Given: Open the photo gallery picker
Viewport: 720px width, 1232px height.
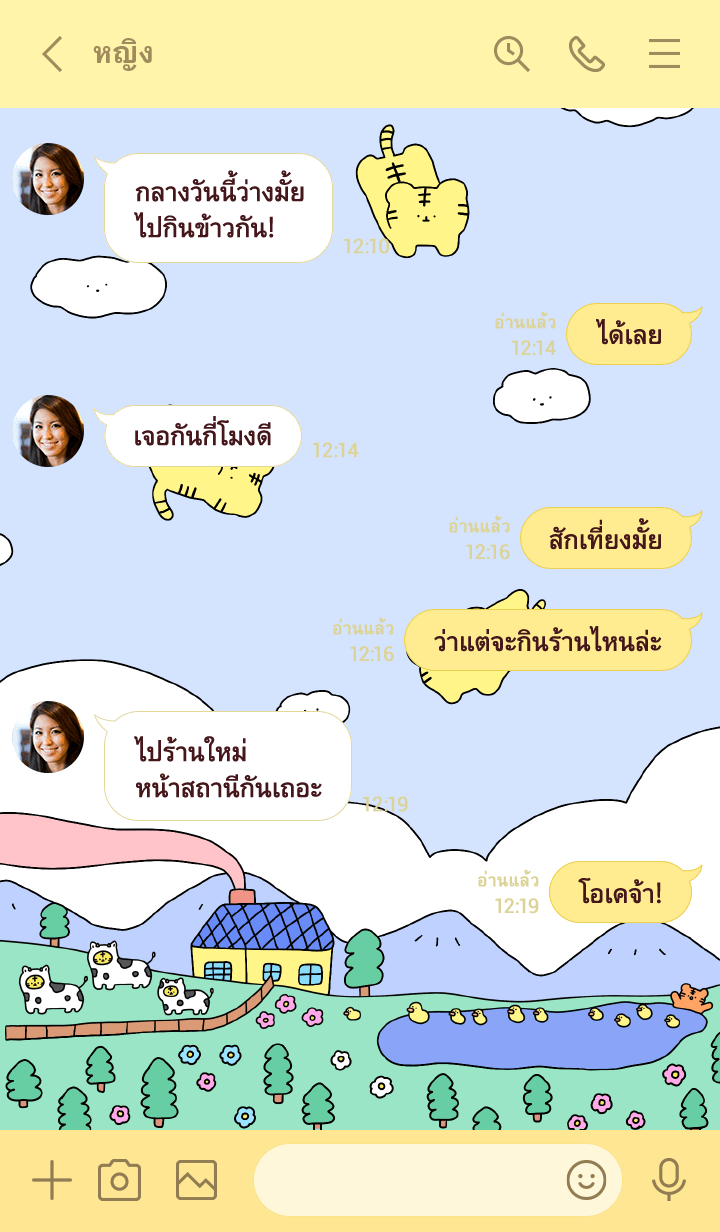Looking at the screenshot, I should pos(196,1181).
